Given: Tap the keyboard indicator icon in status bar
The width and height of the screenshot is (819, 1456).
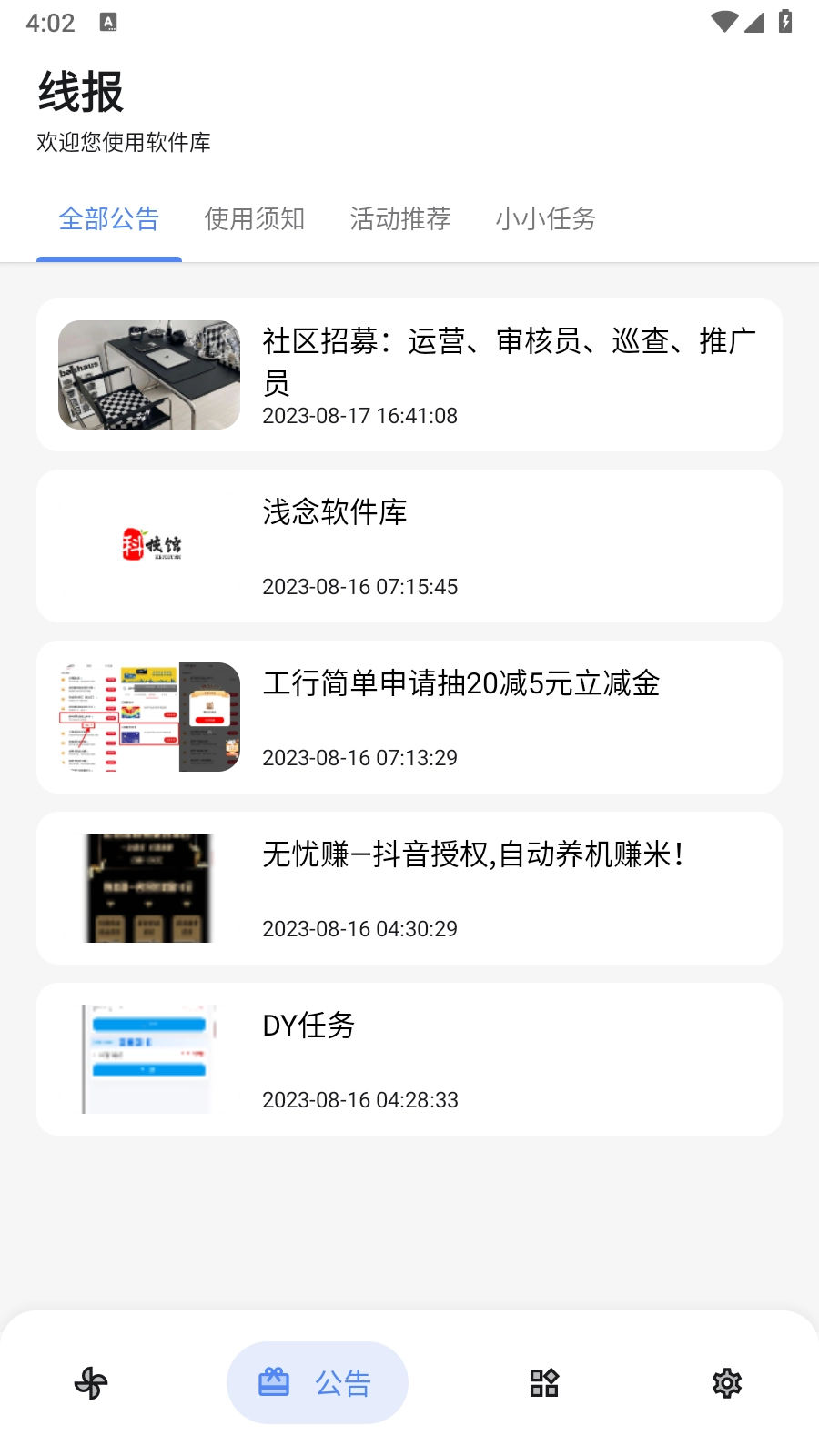Looking at the screenshot, I should pos(109,23).
